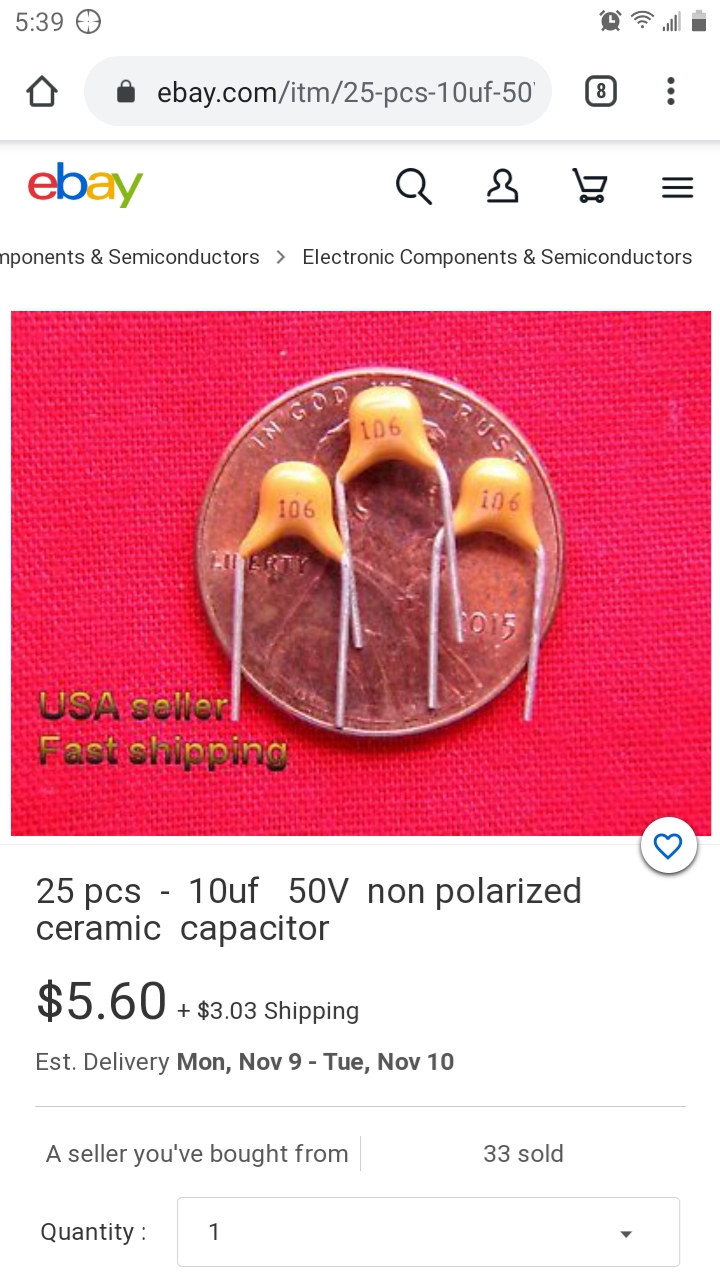Open the account profile icon

click(x=502, y=186)
